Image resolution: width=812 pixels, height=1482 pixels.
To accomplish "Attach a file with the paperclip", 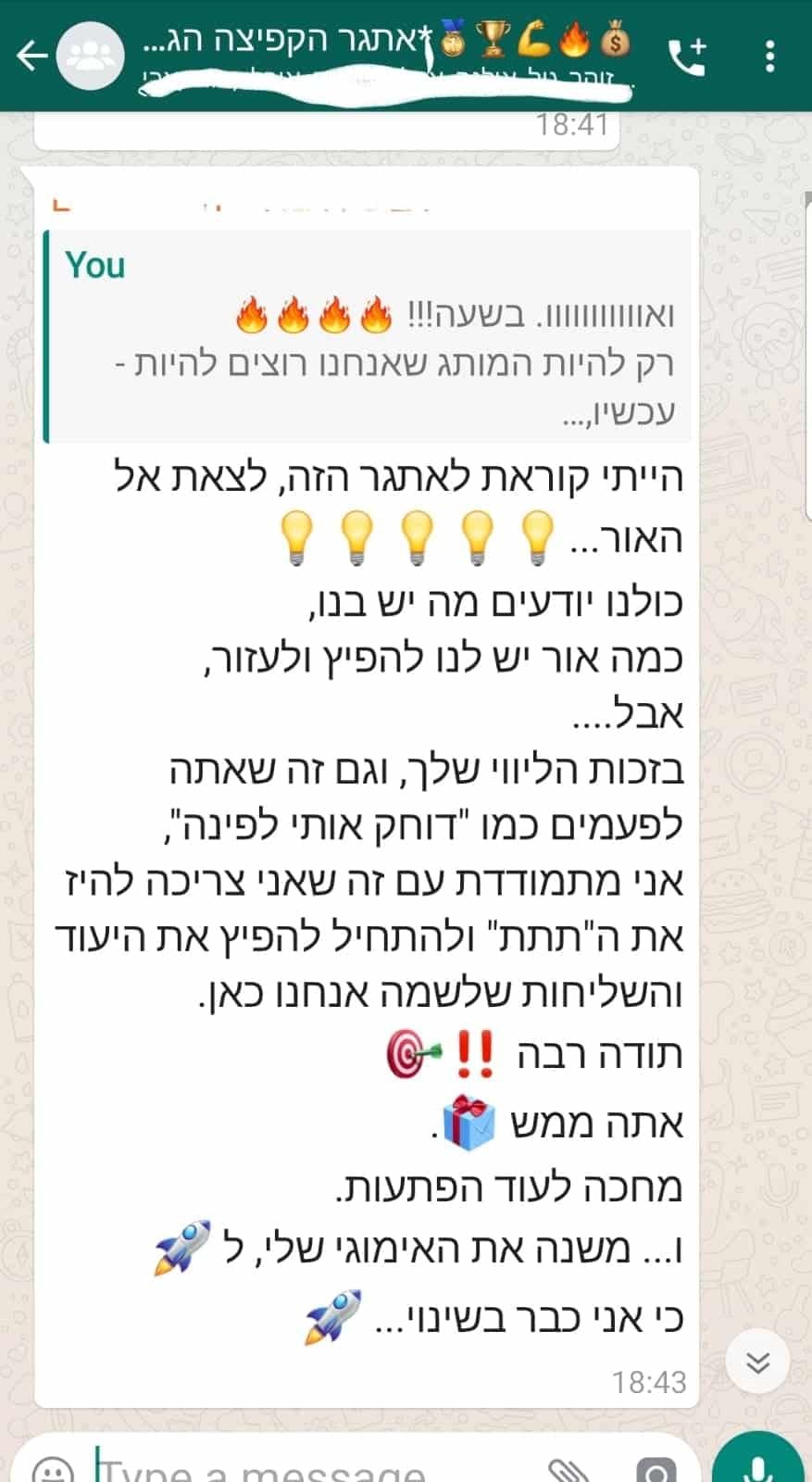I will coord(568,1470).
